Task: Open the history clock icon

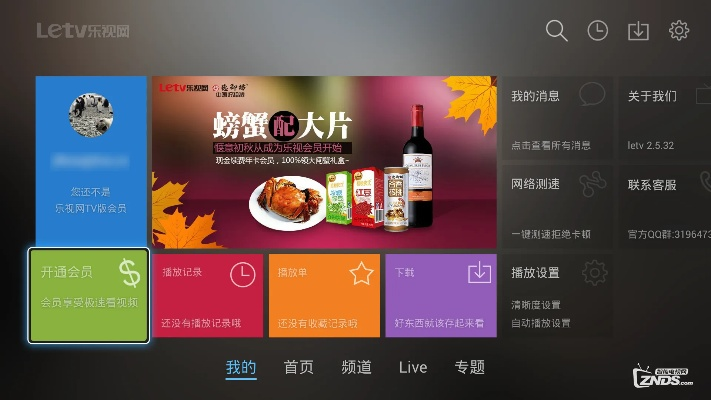Action: pos(597,31)
